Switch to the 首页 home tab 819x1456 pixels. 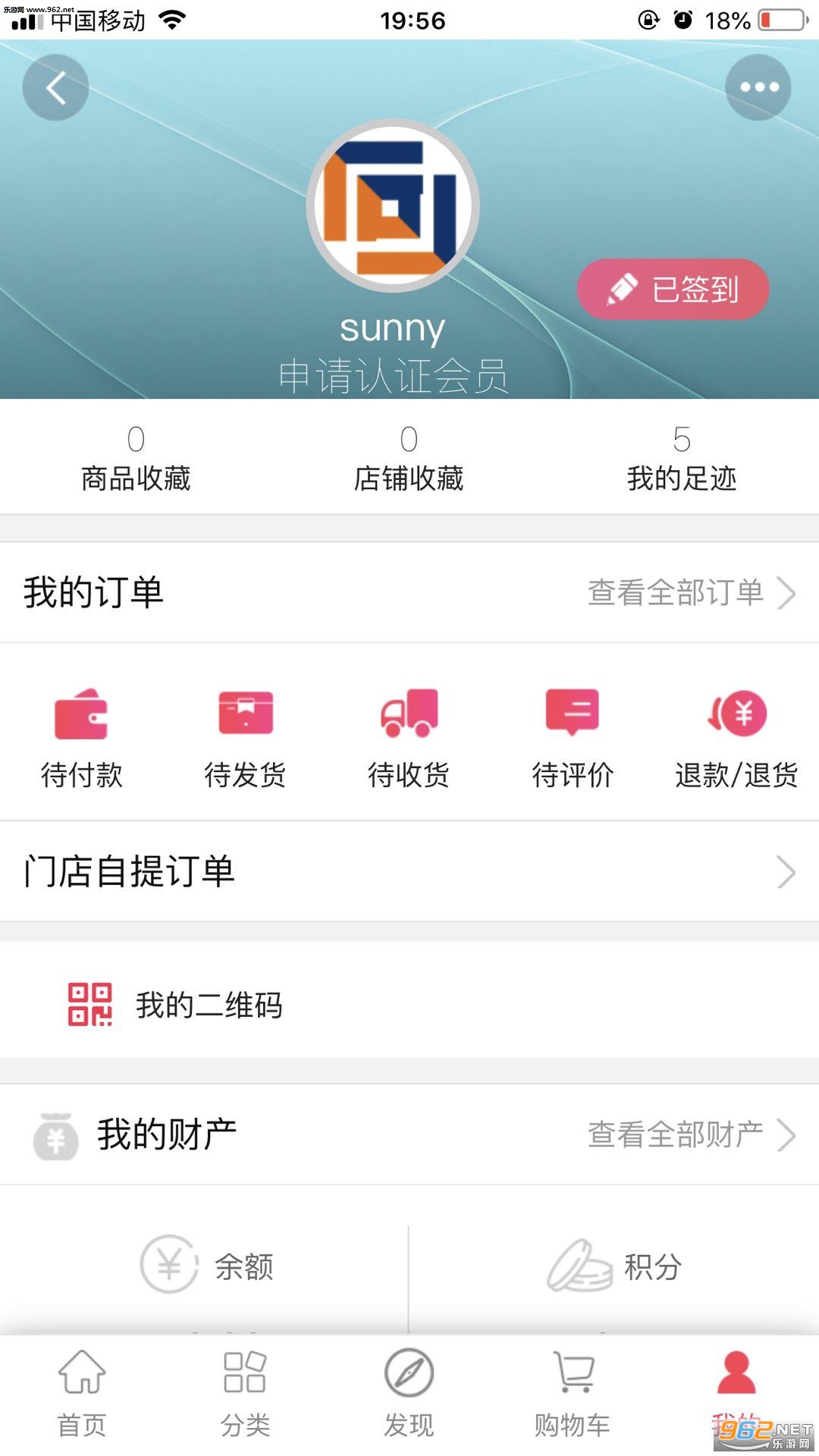tap(82, 1392)
